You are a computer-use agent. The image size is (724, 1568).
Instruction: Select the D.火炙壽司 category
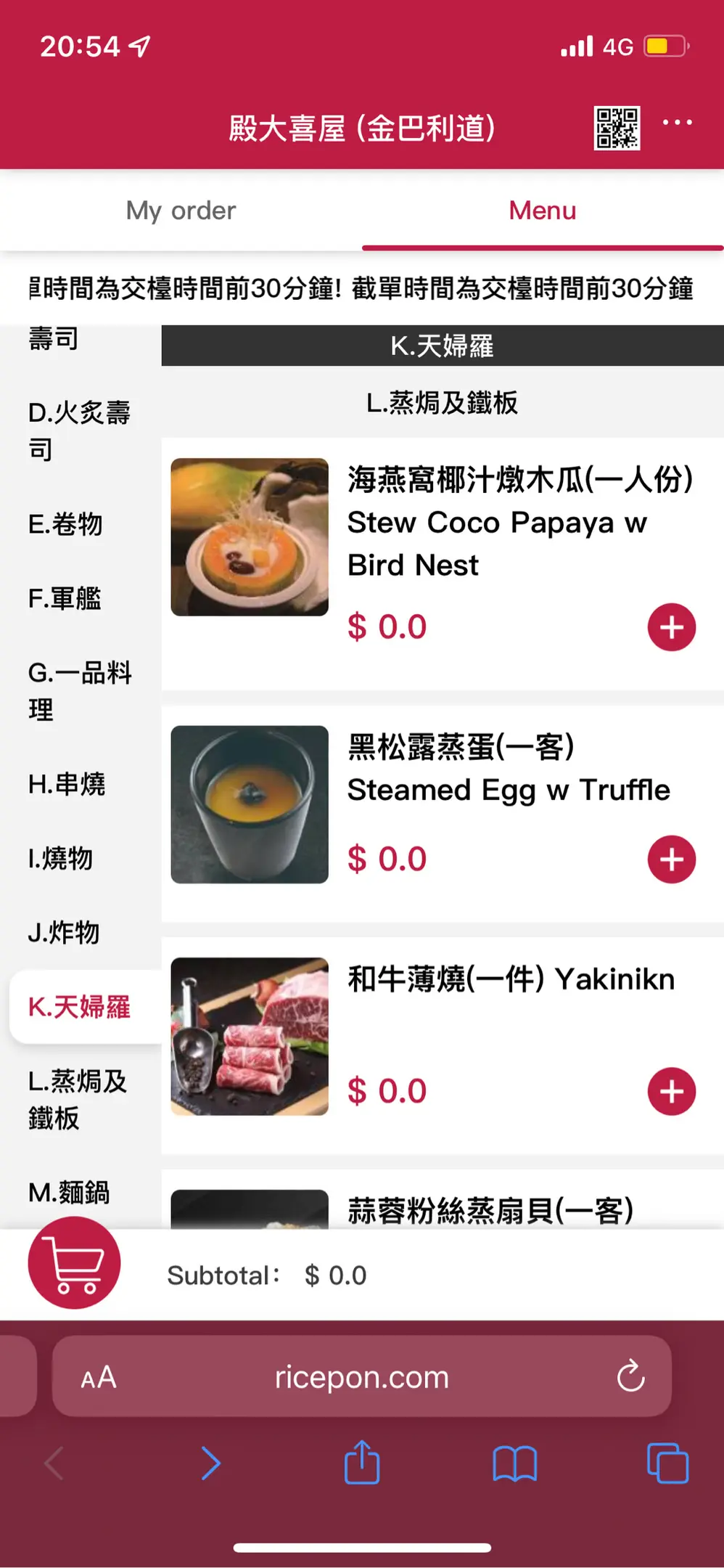79,430
